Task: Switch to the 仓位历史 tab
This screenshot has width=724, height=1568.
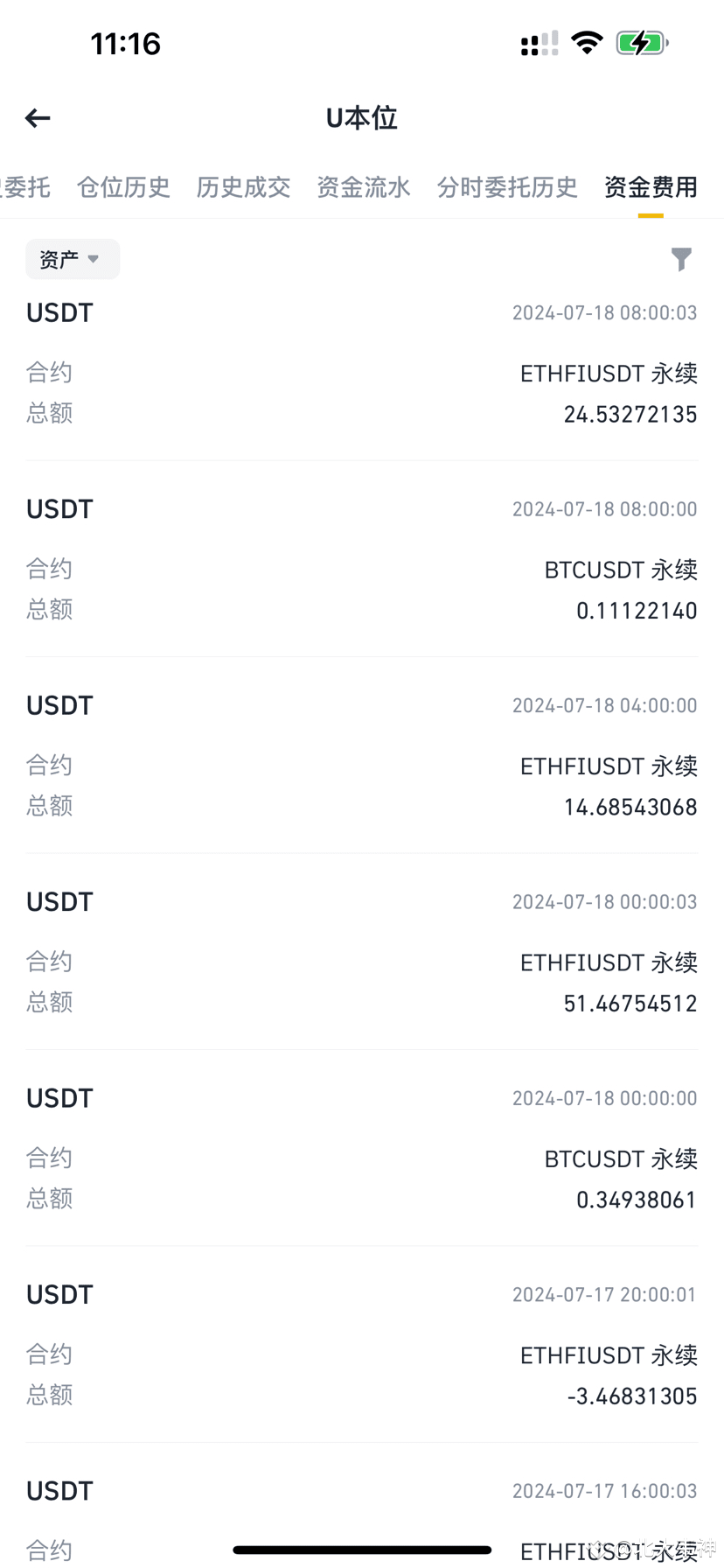Action: (x=123, y=187)
